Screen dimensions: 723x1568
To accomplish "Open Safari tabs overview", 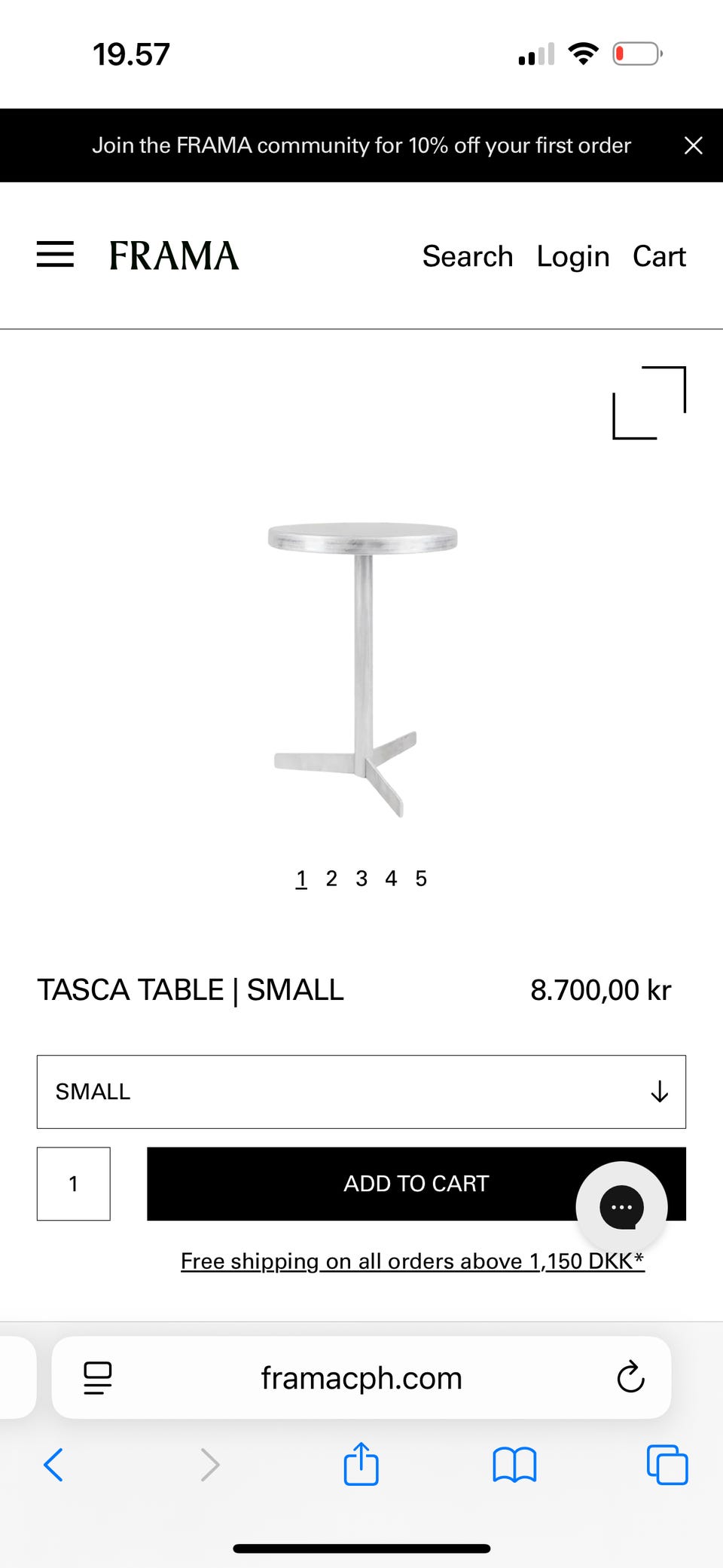I will click(667, 1465).
